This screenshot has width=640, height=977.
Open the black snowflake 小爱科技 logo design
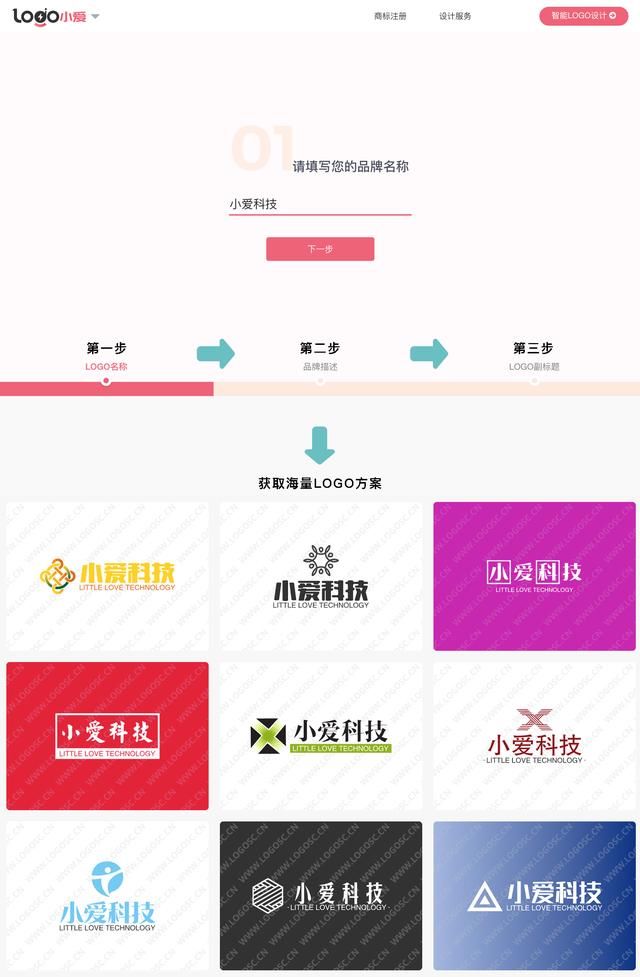tap(320, 576)
